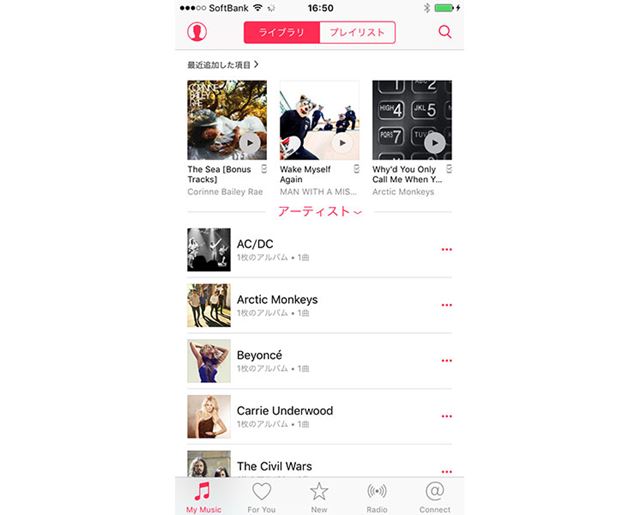Expand the アーティスト sort dropdown
Image resolution: width=640 pixels, height=515 pixels.
pos(319,212)
